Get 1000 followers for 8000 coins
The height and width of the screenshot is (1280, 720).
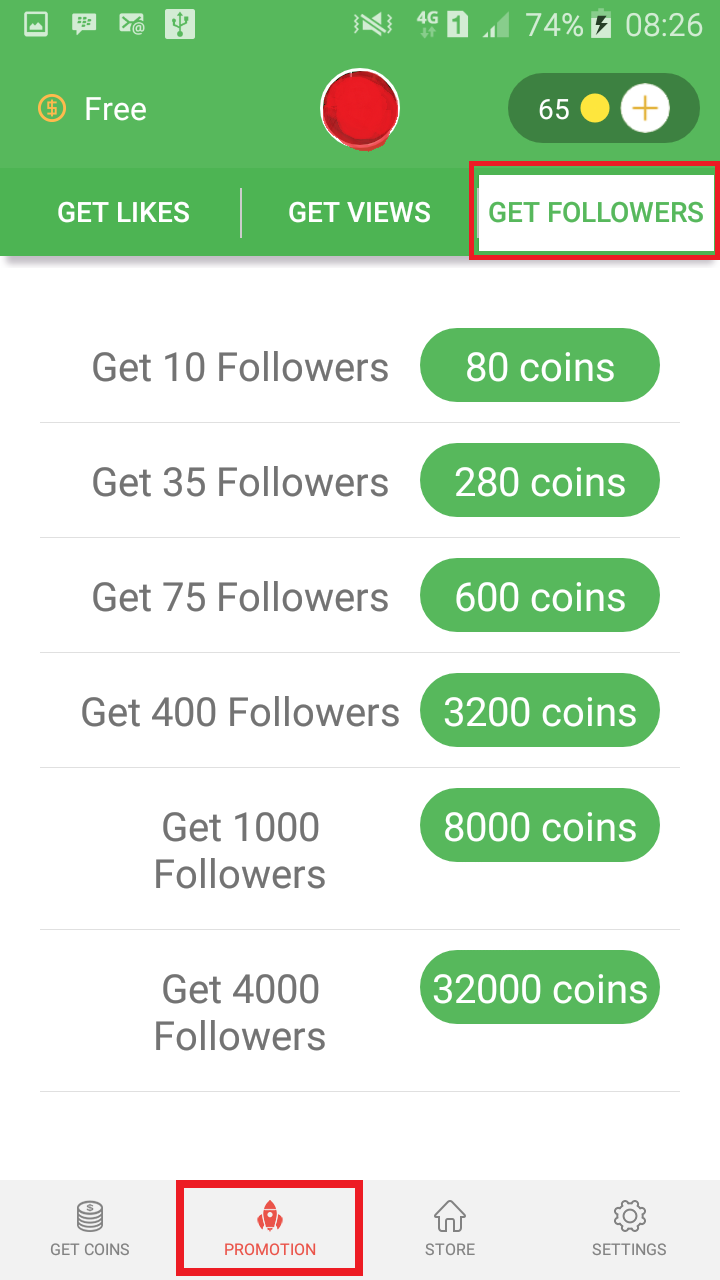pyautogui.click(x=540, y=826)
